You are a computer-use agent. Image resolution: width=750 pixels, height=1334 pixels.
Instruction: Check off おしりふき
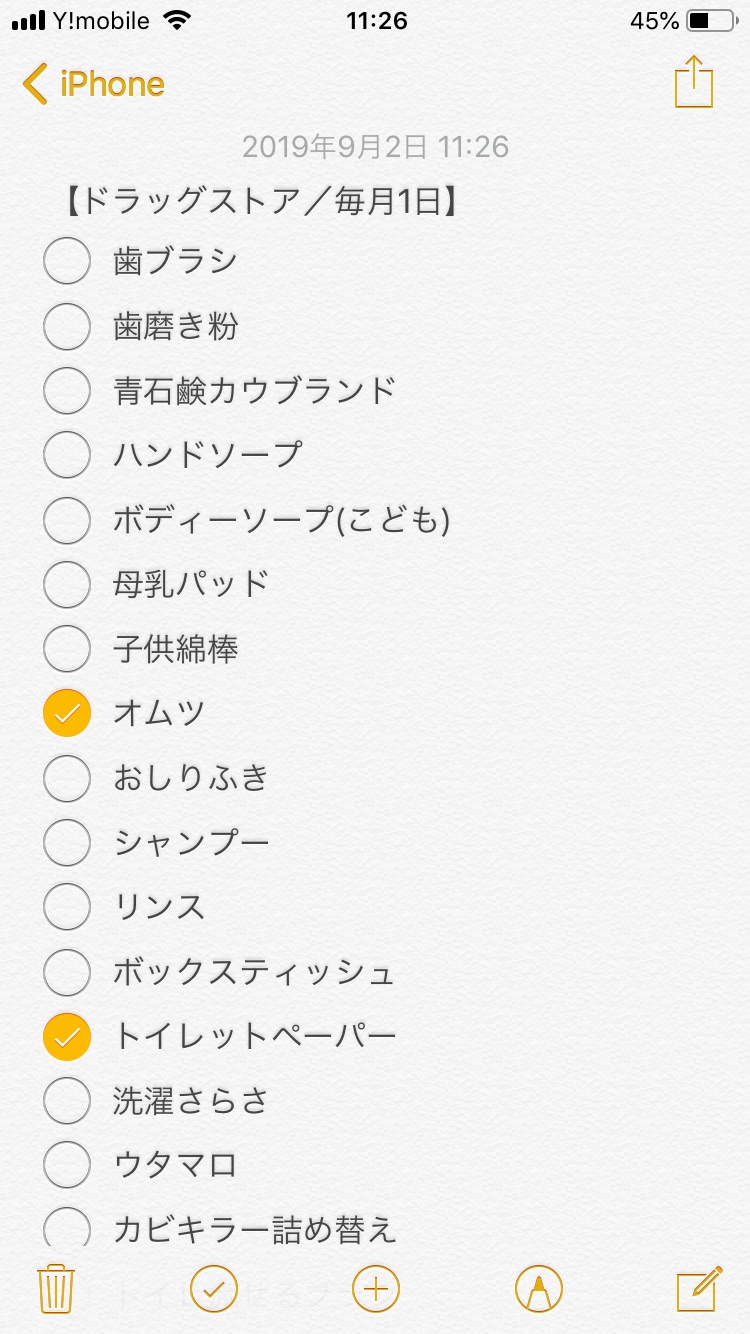(x=67, y=778)
